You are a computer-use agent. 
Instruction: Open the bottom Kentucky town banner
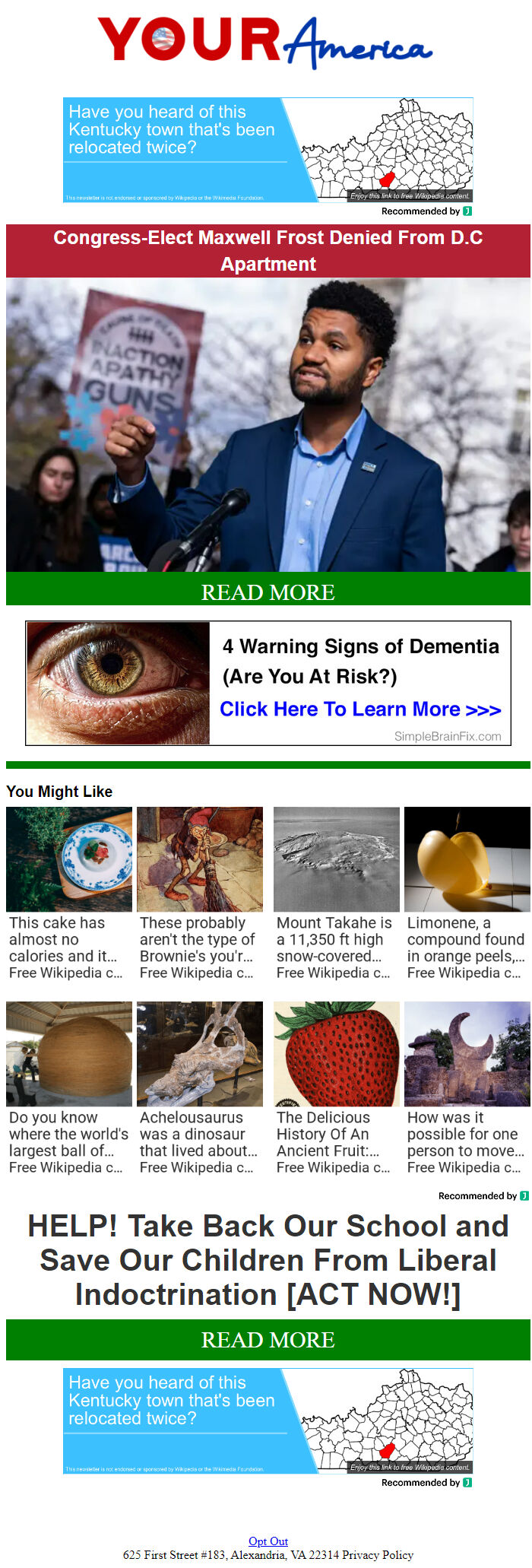pyautogui.click(x=268, y=1420)
